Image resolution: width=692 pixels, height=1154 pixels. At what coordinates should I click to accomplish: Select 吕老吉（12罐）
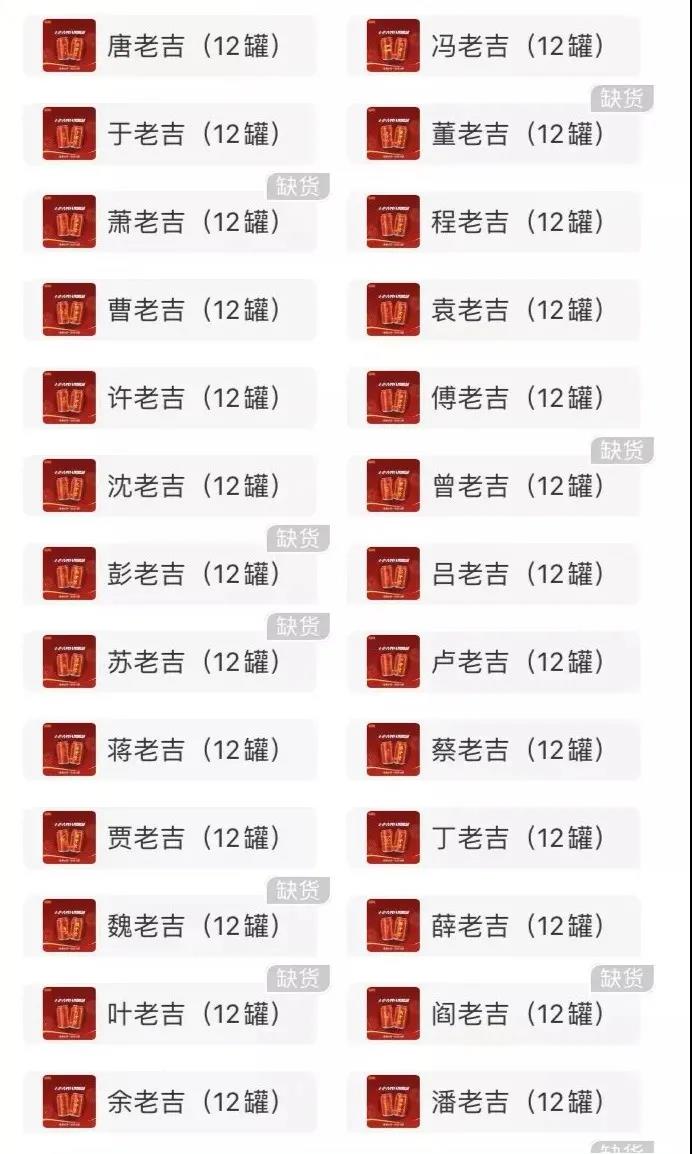[494, 573]
